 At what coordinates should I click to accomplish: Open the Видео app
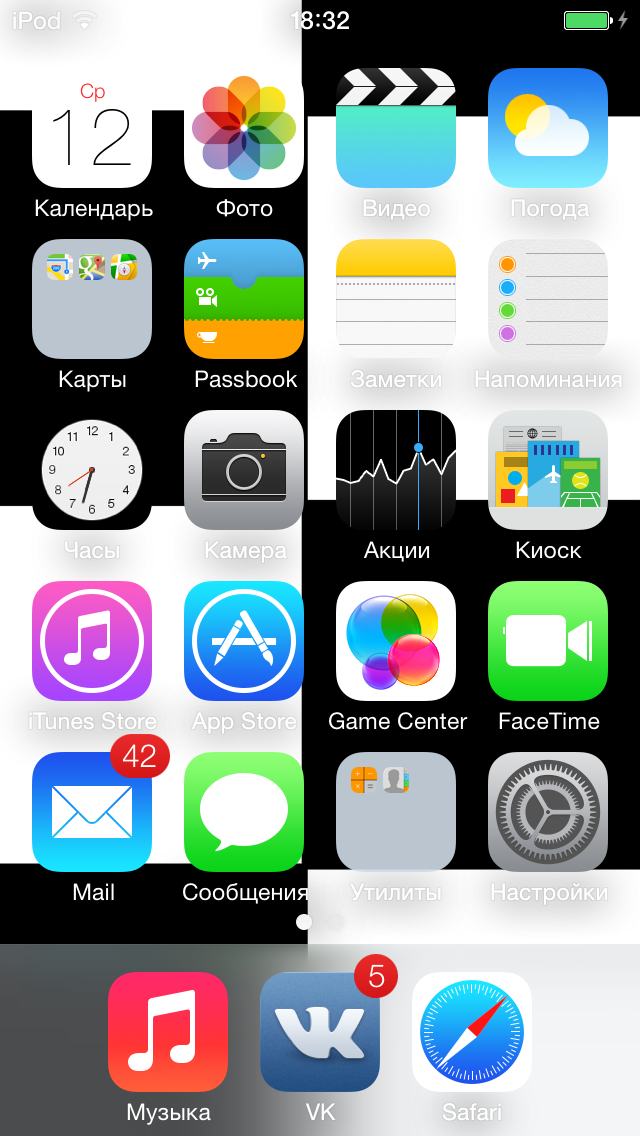pos(396,128)
